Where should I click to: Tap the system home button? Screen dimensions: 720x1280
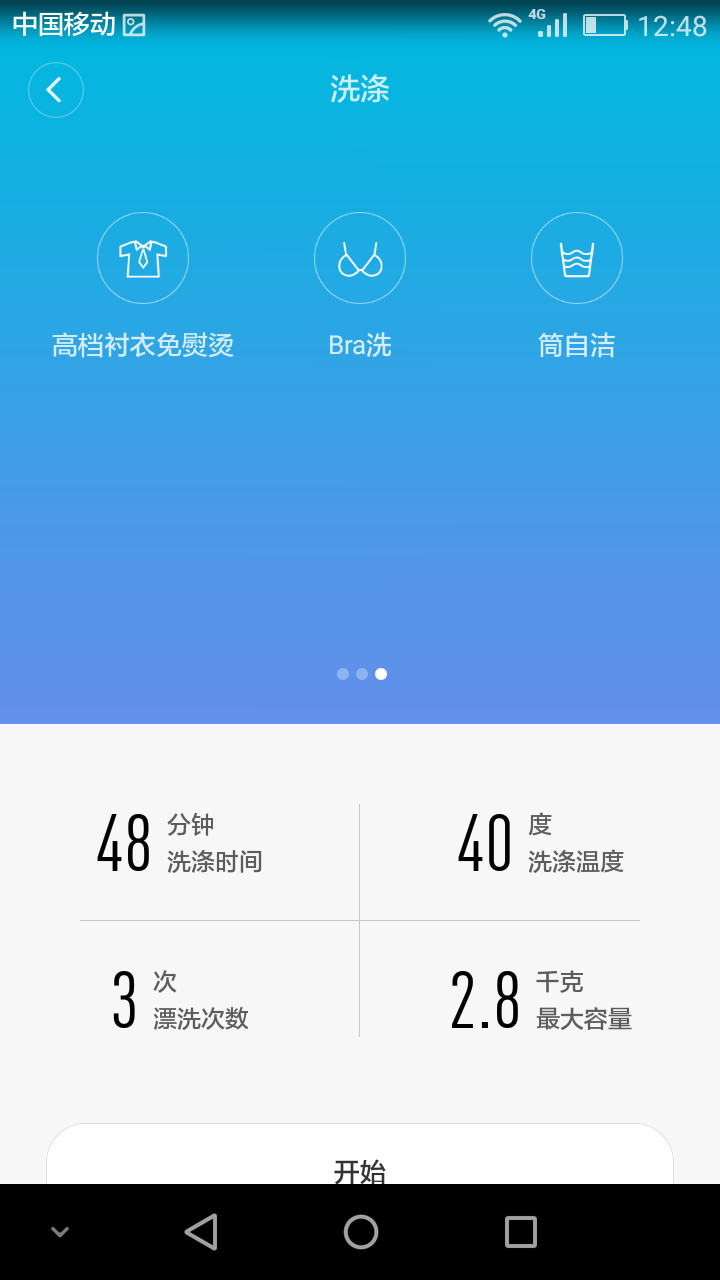360,1232
